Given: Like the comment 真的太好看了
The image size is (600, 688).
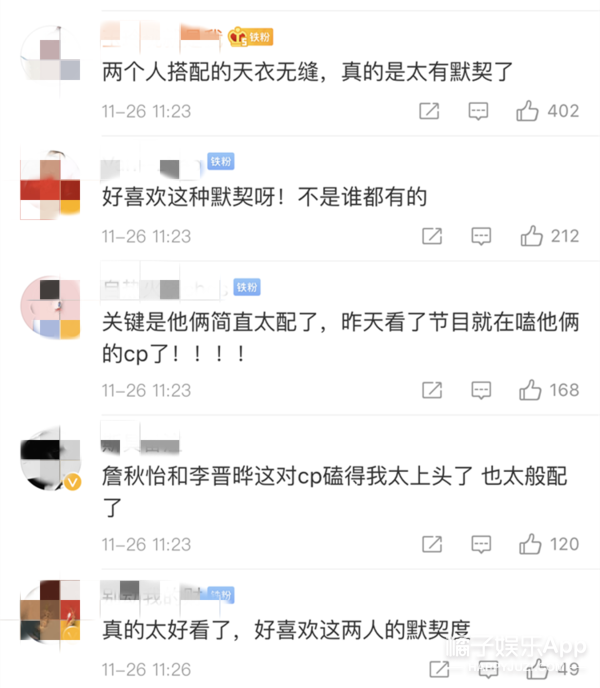Looking at the screenshot, I should tap(537, 669).
